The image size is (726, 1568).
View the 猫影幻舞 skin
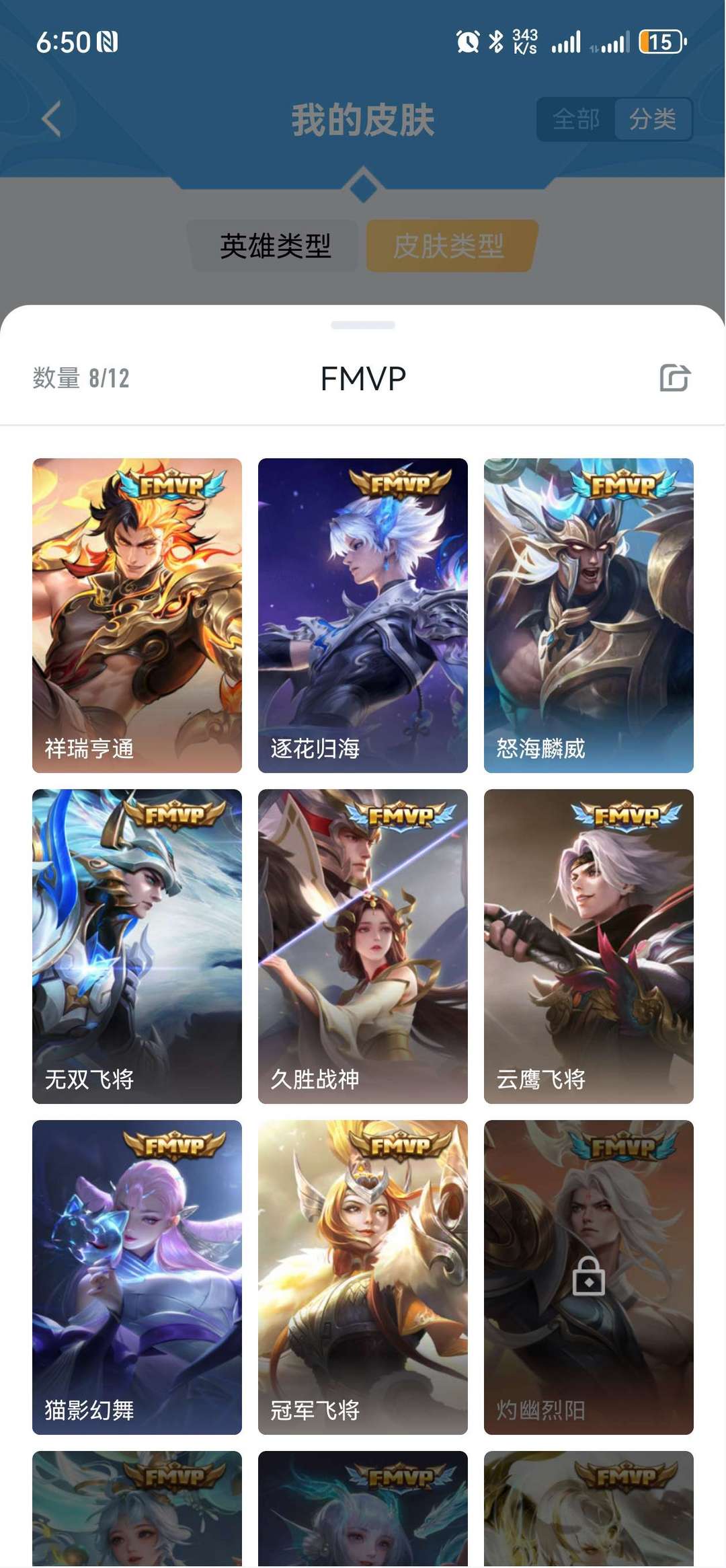click(x=137, y=1277)
